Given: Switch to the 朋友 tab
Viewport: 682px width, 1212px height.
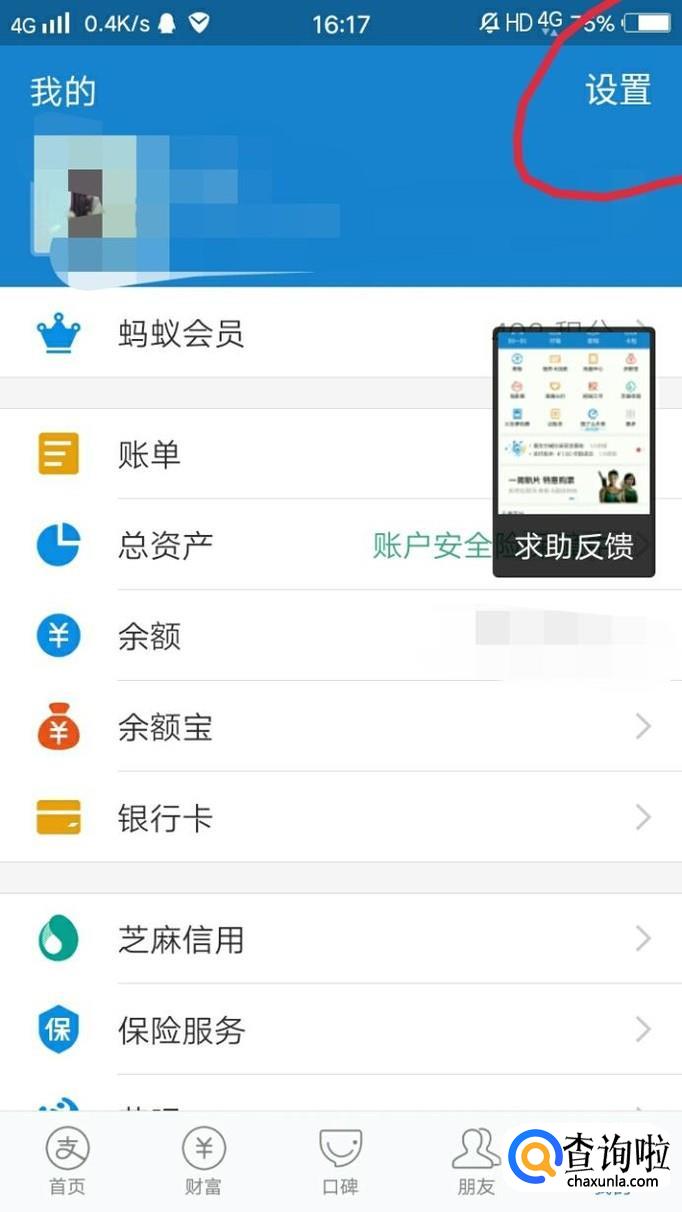Looking at the screenshot, I should [x=476, y=1160].
